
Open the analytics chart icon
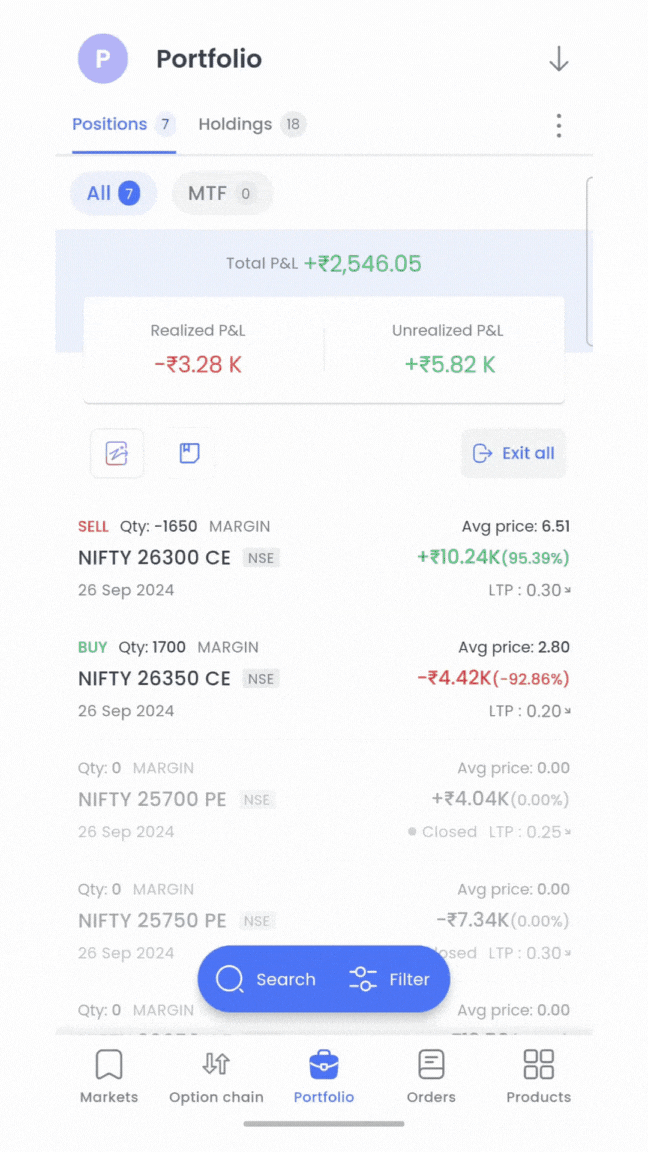pos(117,453)
